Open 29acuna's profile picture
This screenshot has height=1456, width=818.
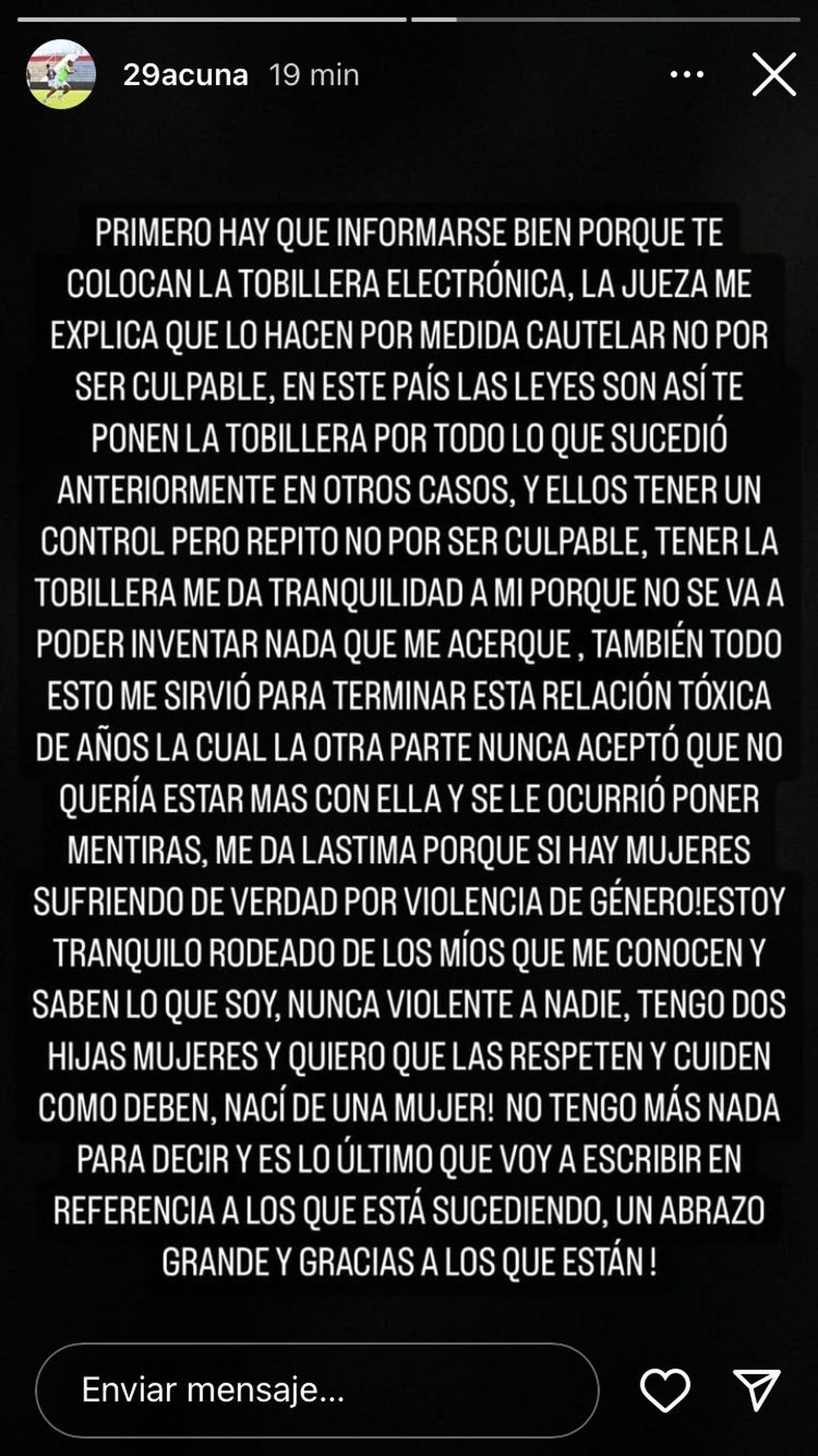click(x=61, y=74)
